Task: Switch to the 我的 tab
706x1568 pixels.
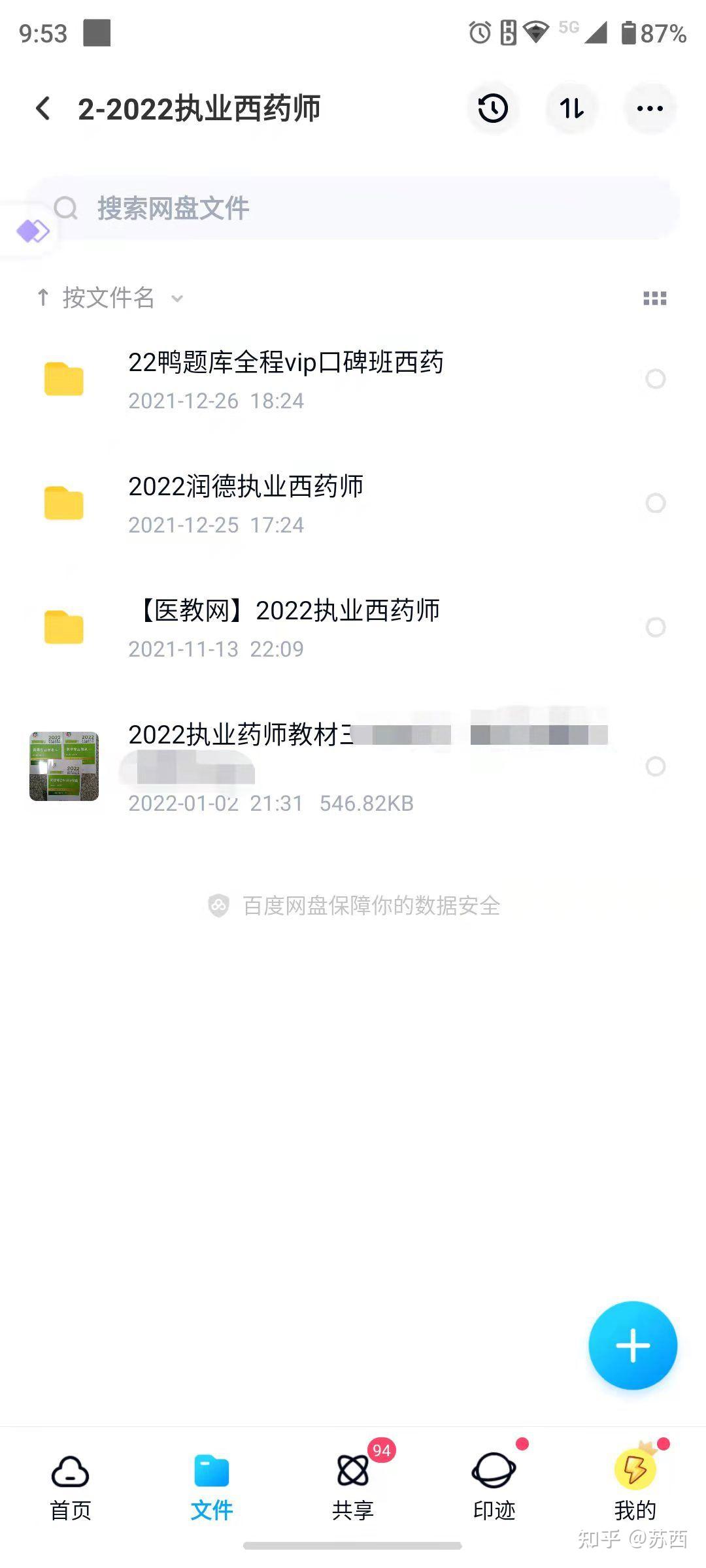Action: pos(635,1486)
